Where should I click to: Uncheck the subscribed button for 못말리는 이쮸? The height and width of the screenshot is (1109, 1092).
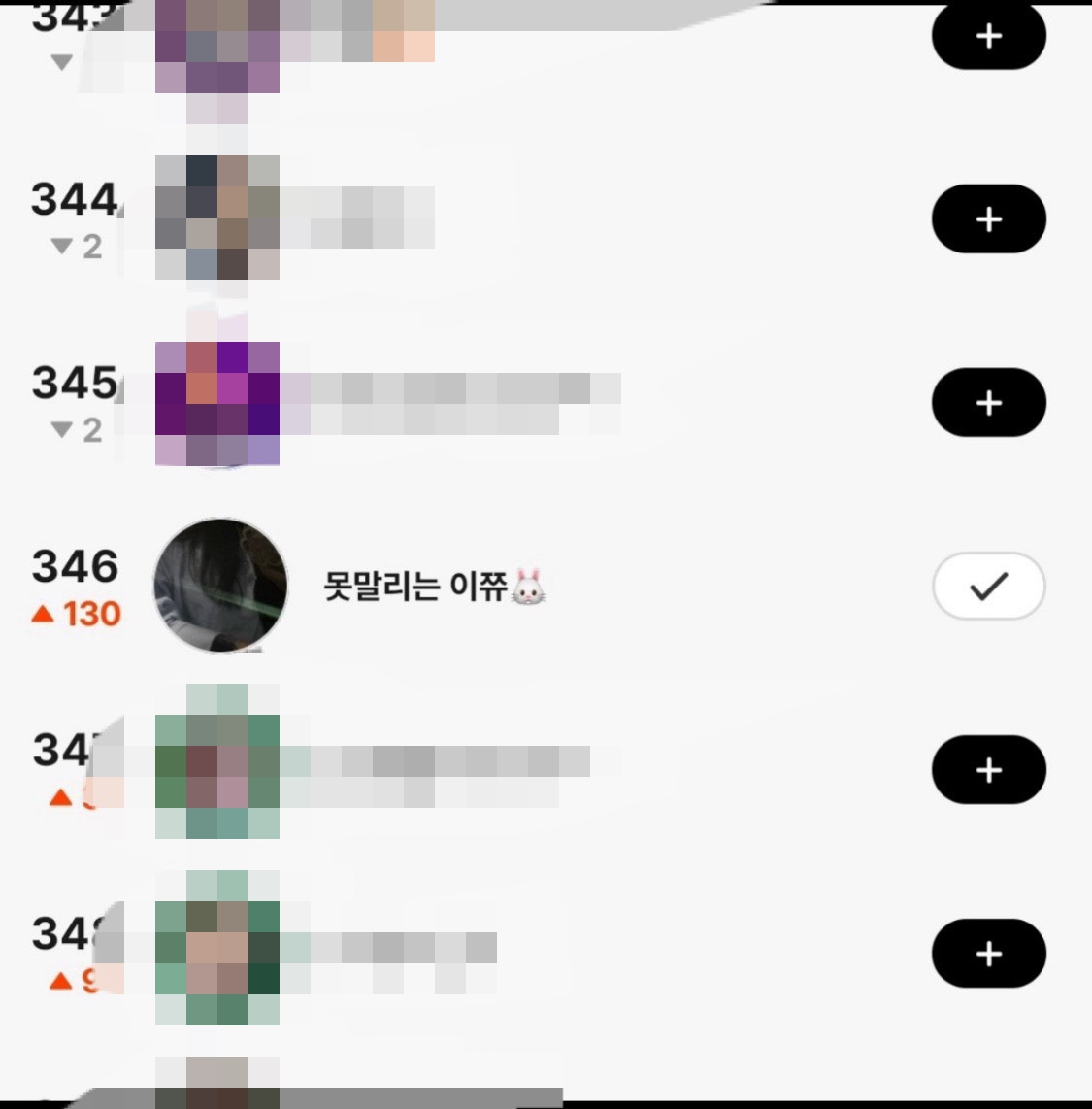tap(988, 586)
